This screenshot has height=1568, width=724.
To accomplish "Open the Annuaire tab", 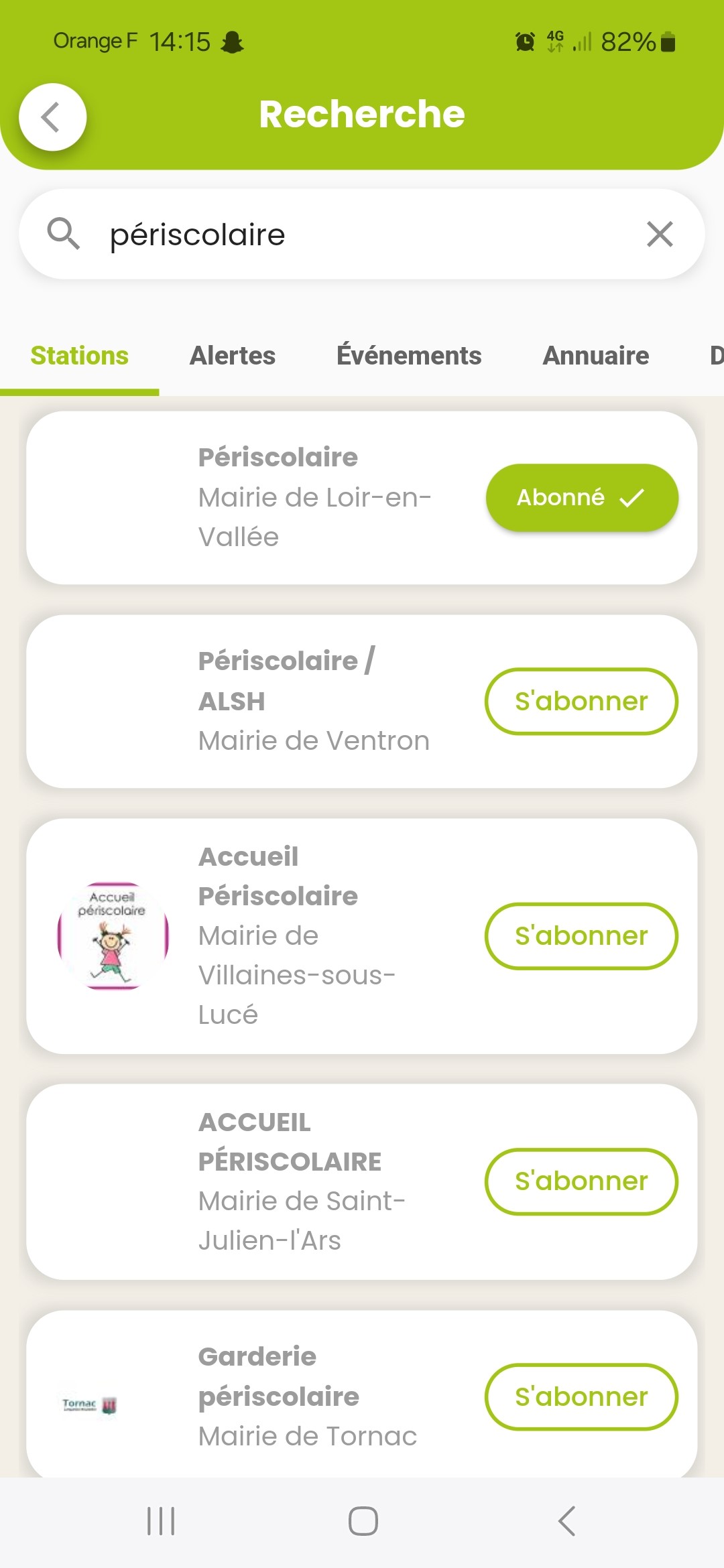I will (x=595, y=356).
